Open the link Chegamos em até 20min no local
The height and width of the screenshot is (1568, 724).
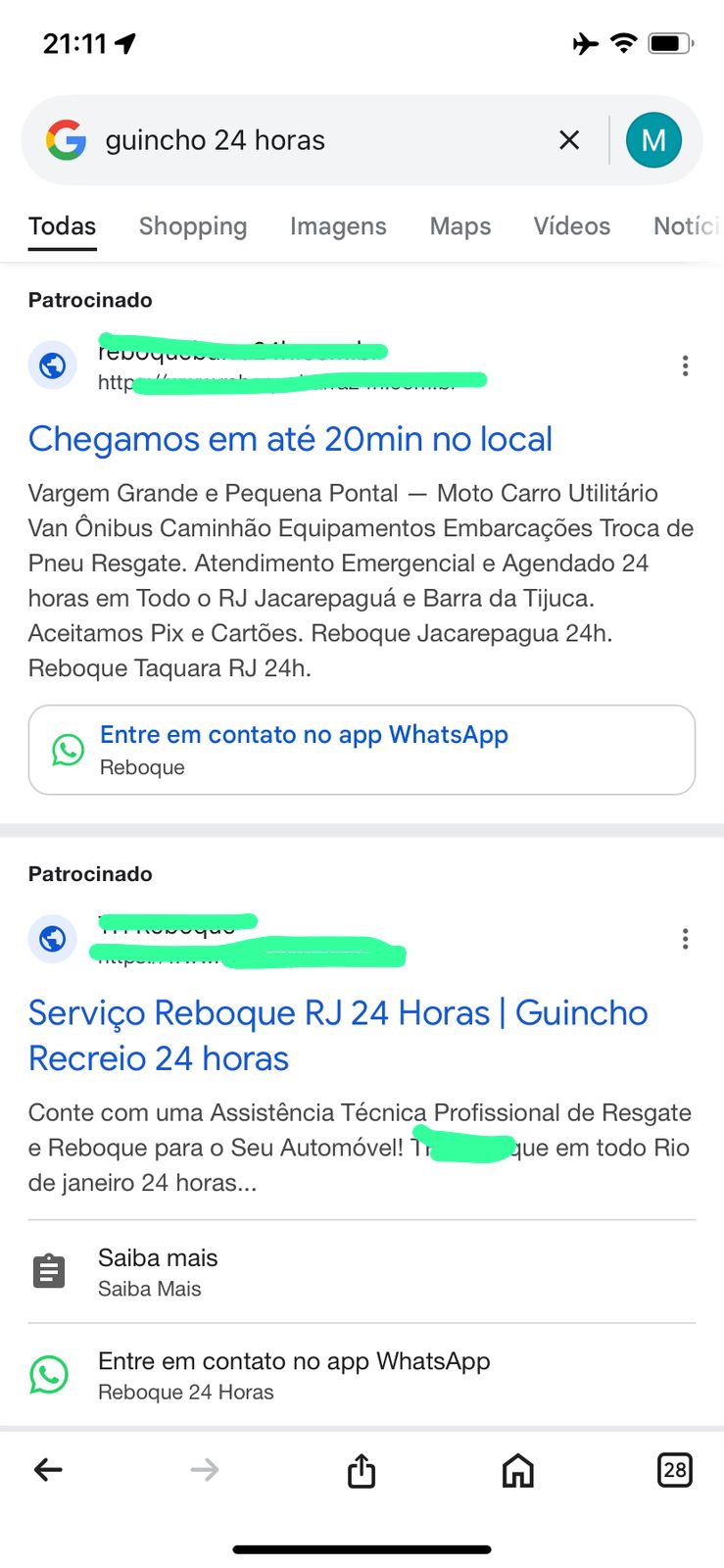[x=290, y=439]
